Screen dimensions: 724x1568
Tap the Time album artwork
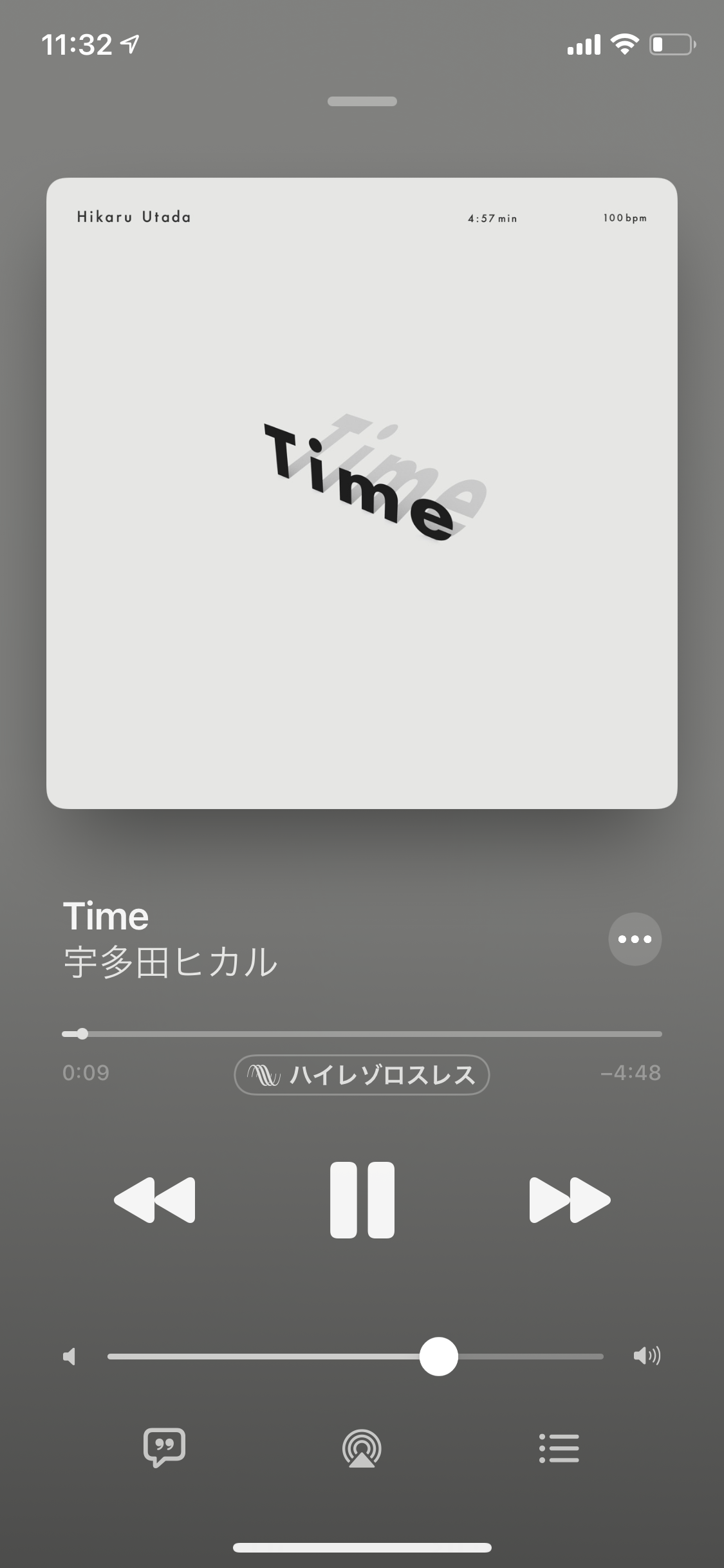[362, 493]
